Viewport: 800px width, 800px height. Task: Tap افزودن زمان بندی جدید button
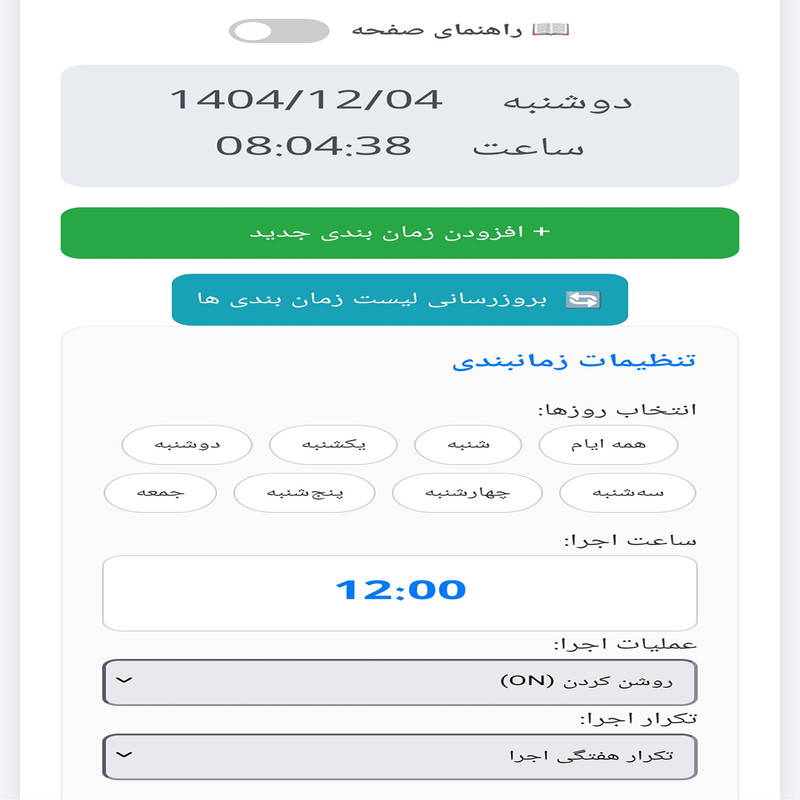point(400,233)
